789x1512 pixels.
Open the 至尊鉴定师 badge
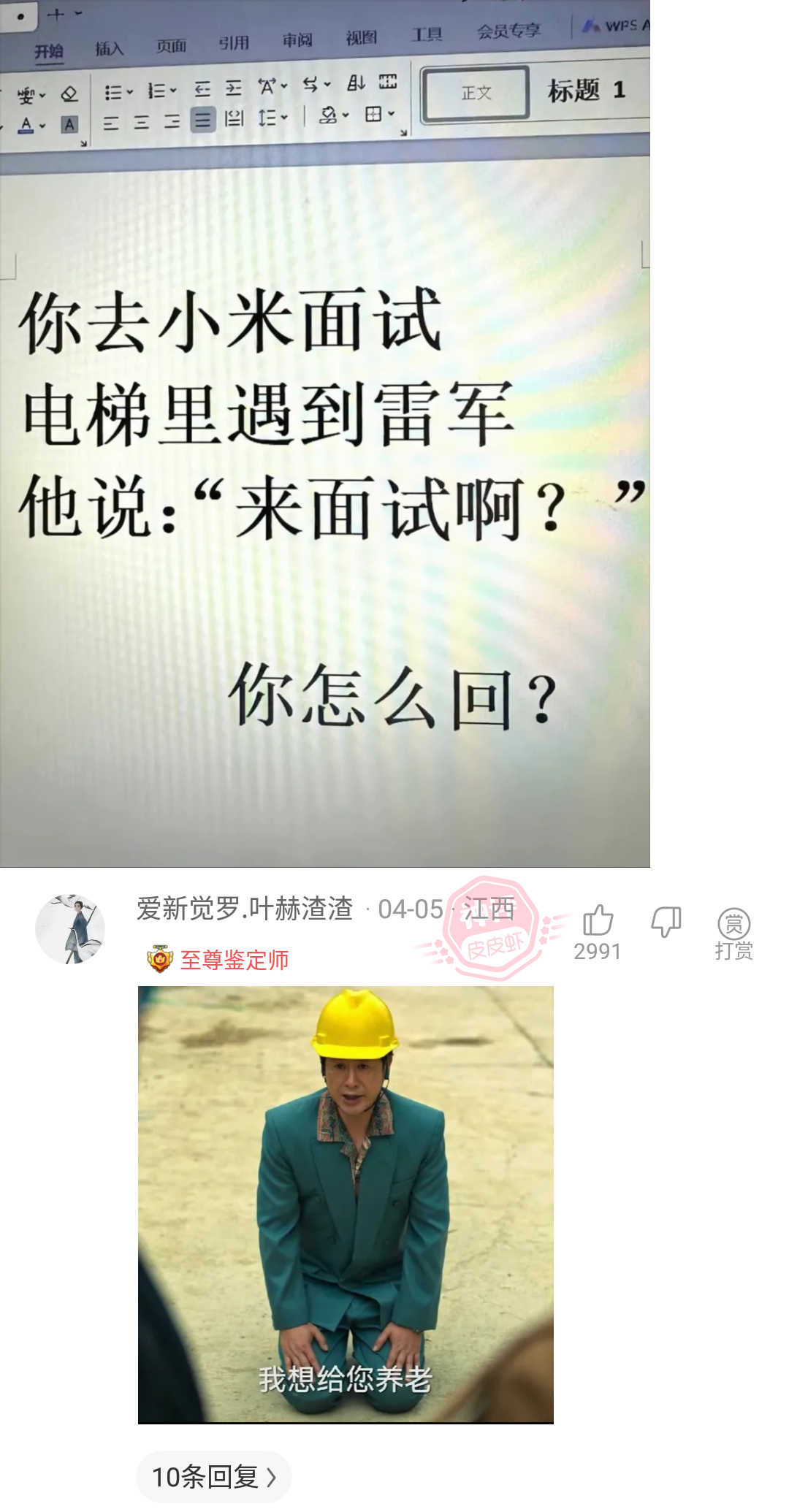pos(219,959)
